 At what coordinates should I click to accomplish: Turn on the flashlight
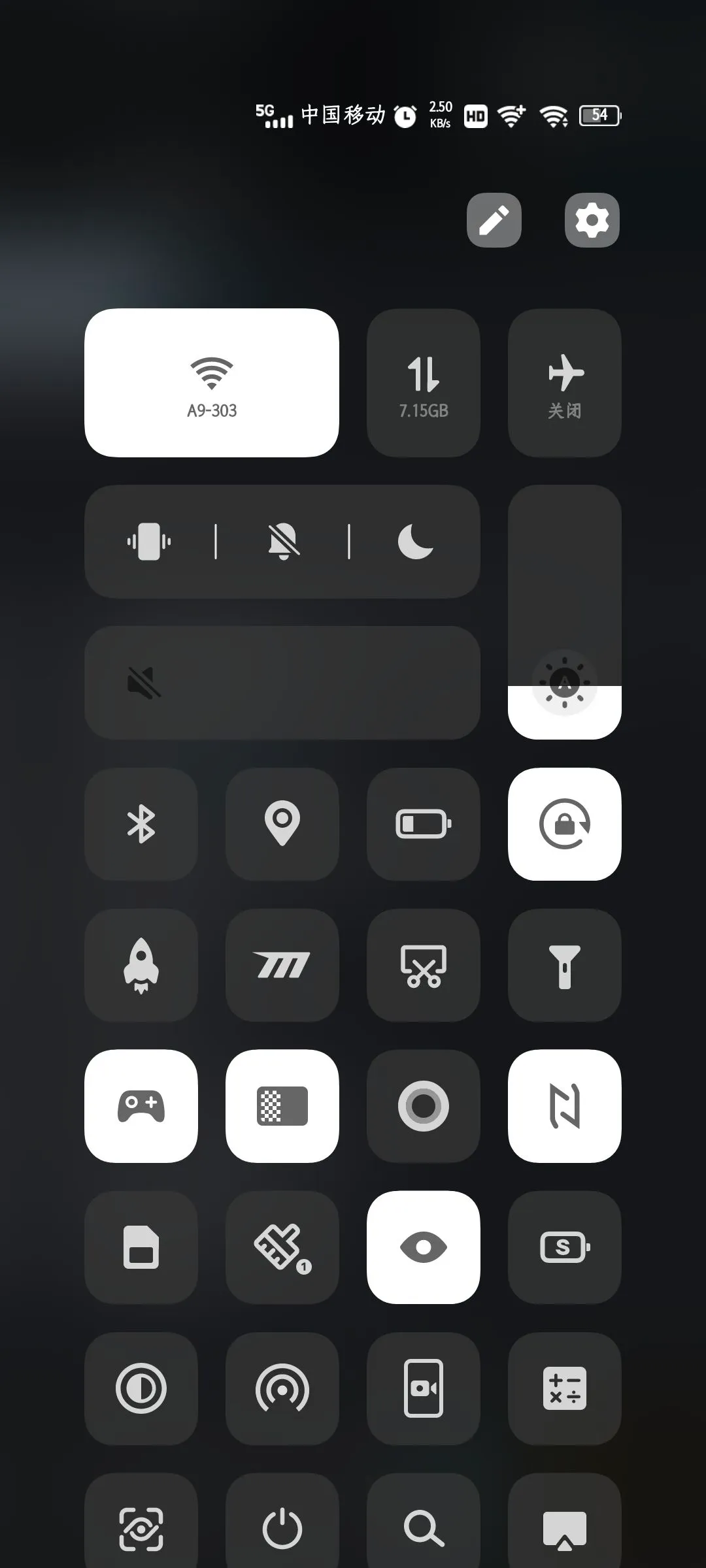click(x=565, y=966)
